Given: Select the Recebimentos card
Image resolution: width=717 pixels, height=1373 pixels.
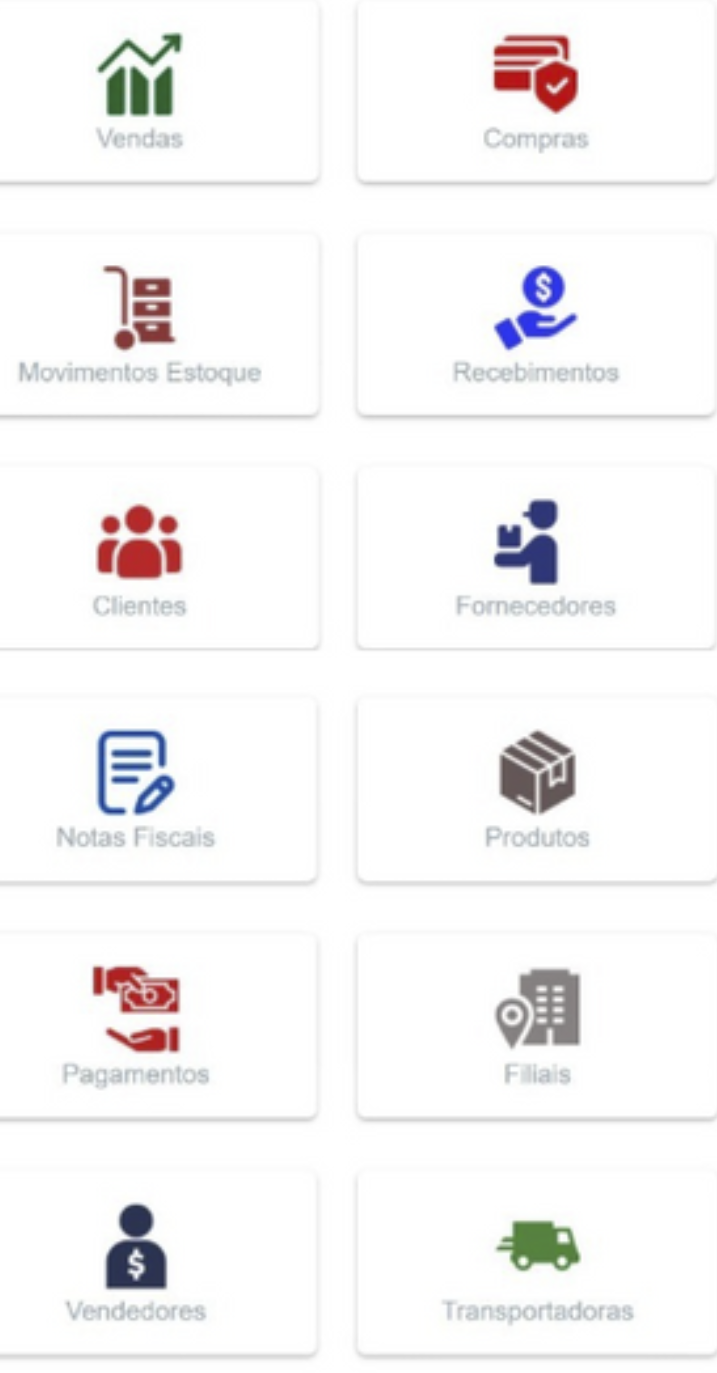Looking at the screenshot, I should pos(536,325).
